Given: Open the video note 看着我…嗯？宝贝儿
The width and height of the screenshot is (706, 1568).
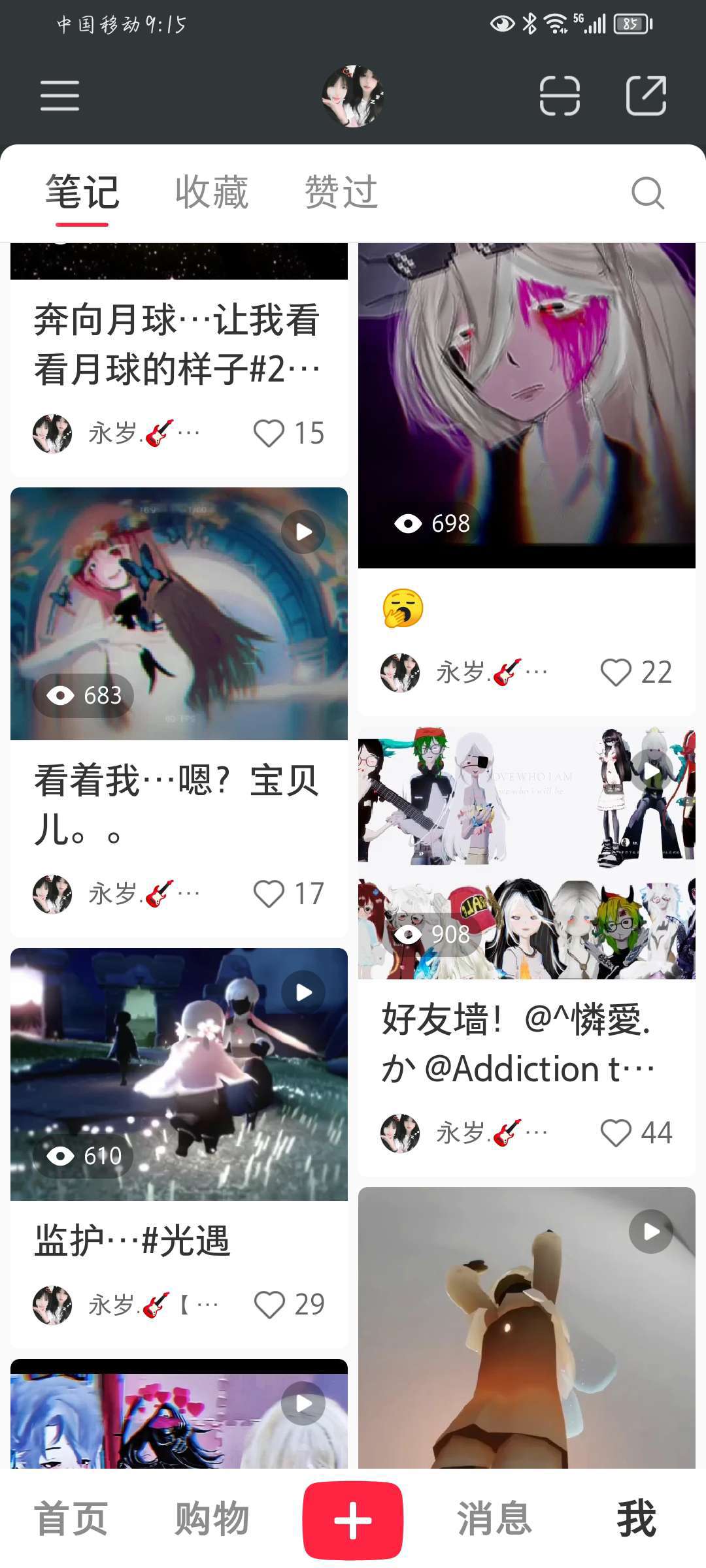Looking at the screenshot, I should point(178,614).
